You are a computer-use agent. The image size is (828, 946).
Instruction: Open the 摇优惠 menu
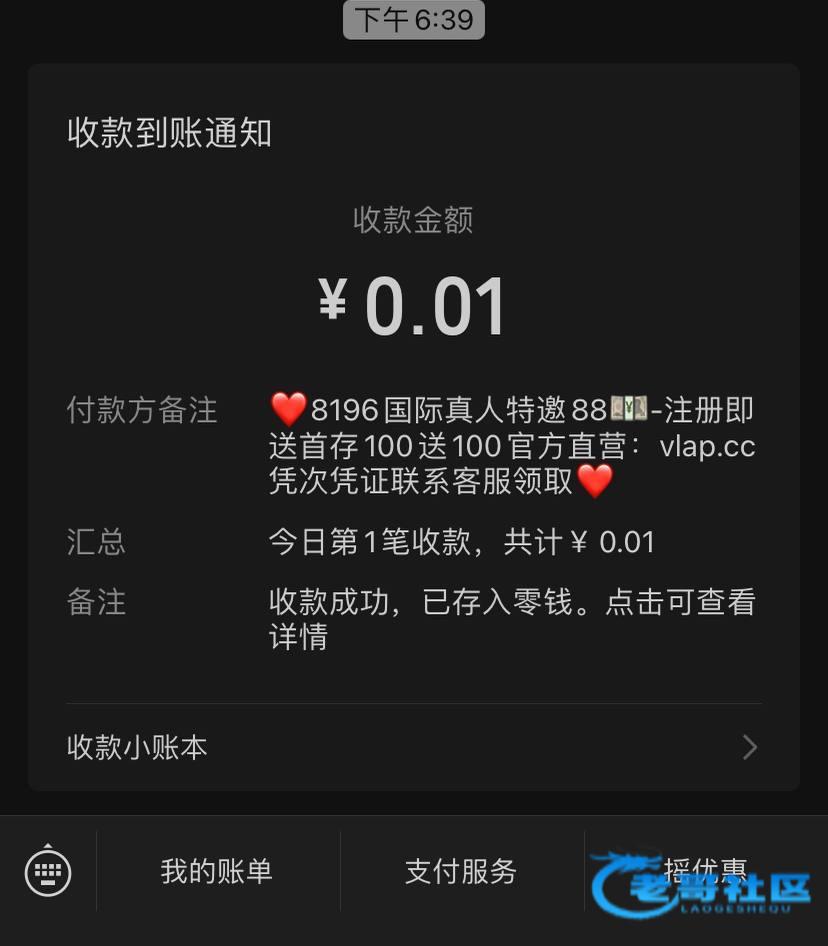[x=705, y=869]
